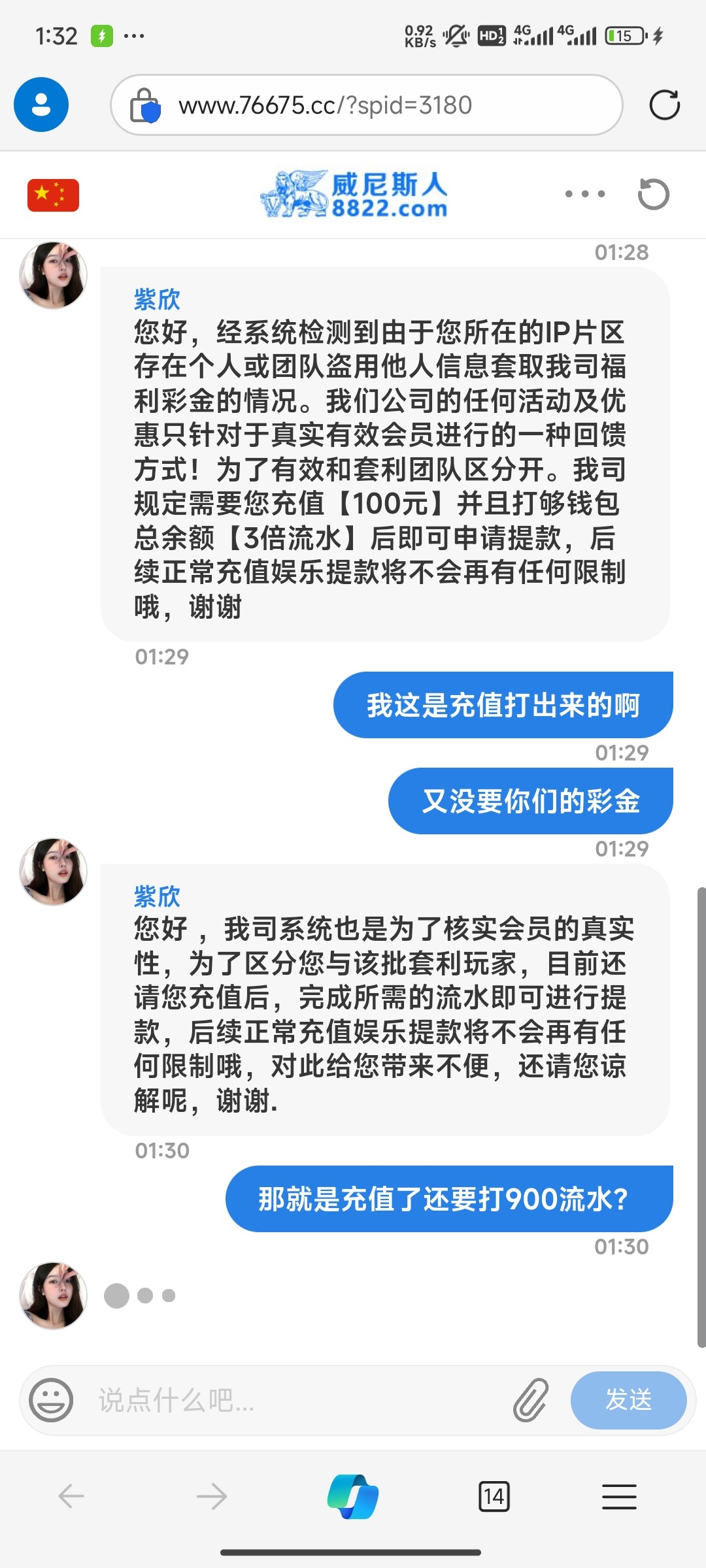
Task: Refresh the chat conversation
Action: pyautogui.click(x=653, y=194)
